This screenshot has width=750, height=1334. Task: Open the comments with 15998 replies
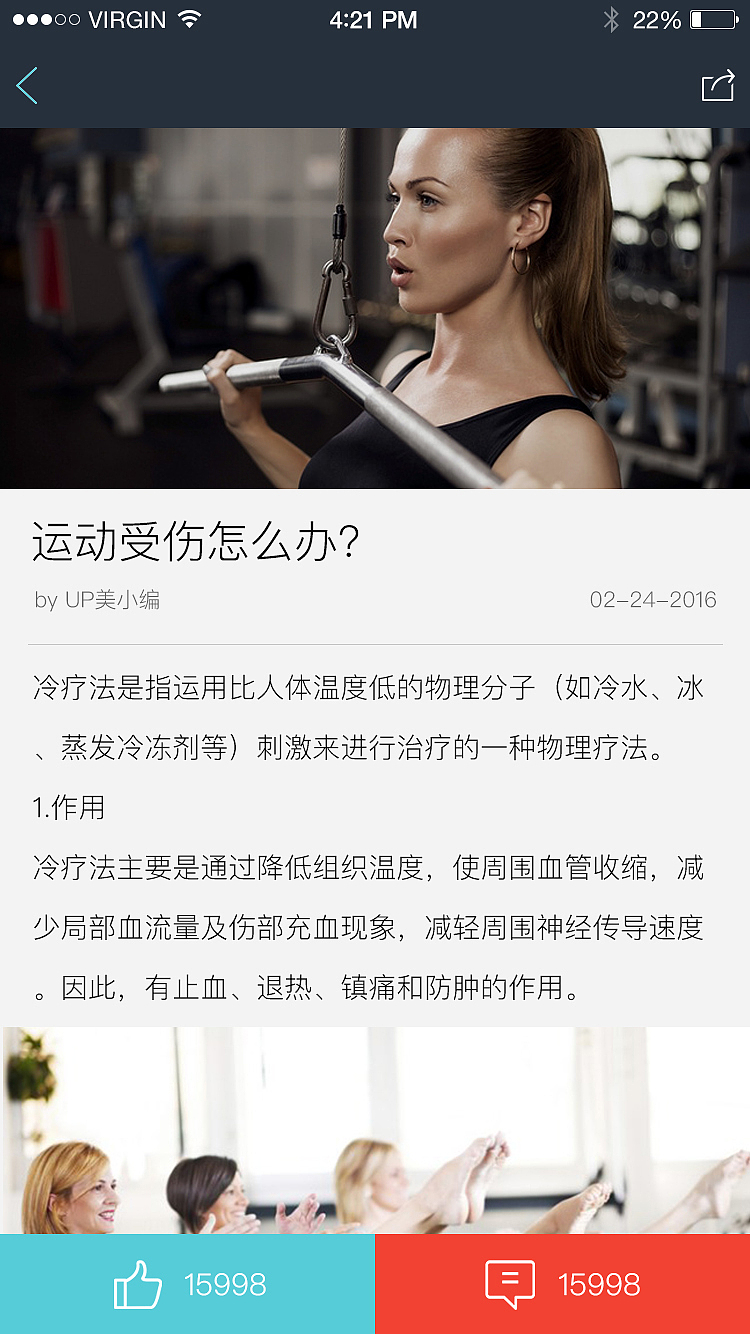tap(562, 1284)
